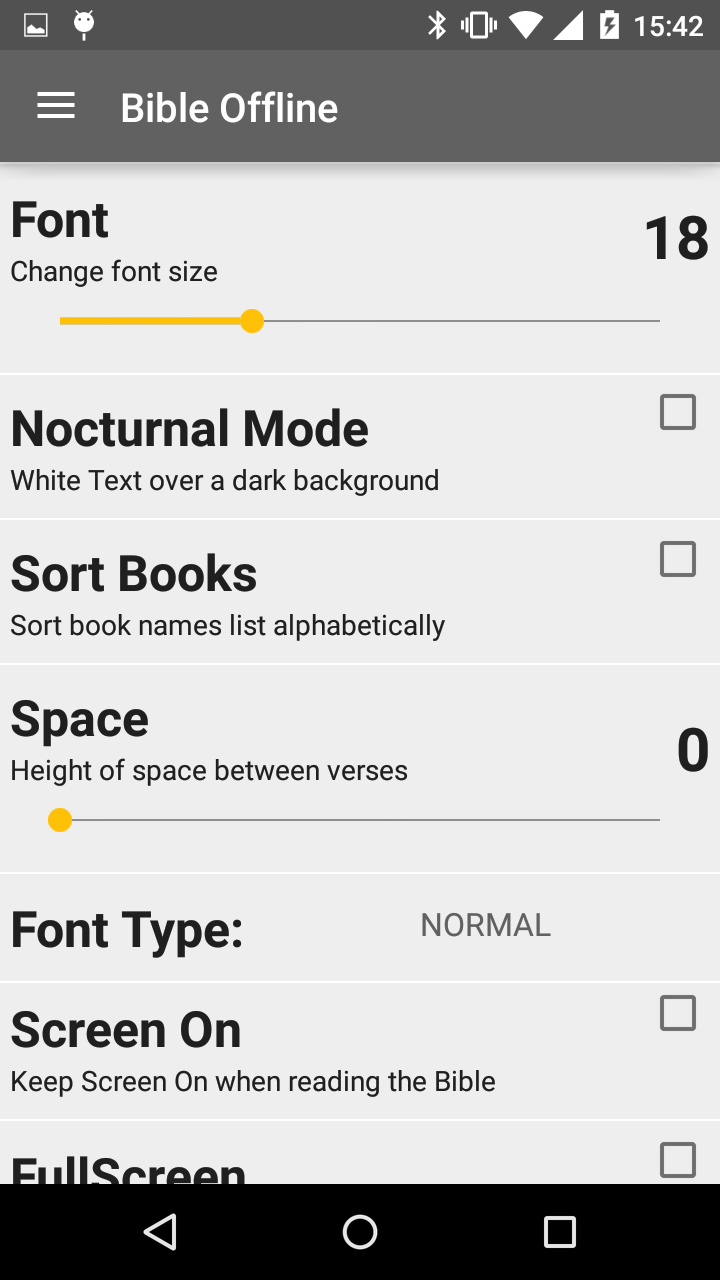Check the Sort Books option
The image size is (720, 1280).
[677, 559]
